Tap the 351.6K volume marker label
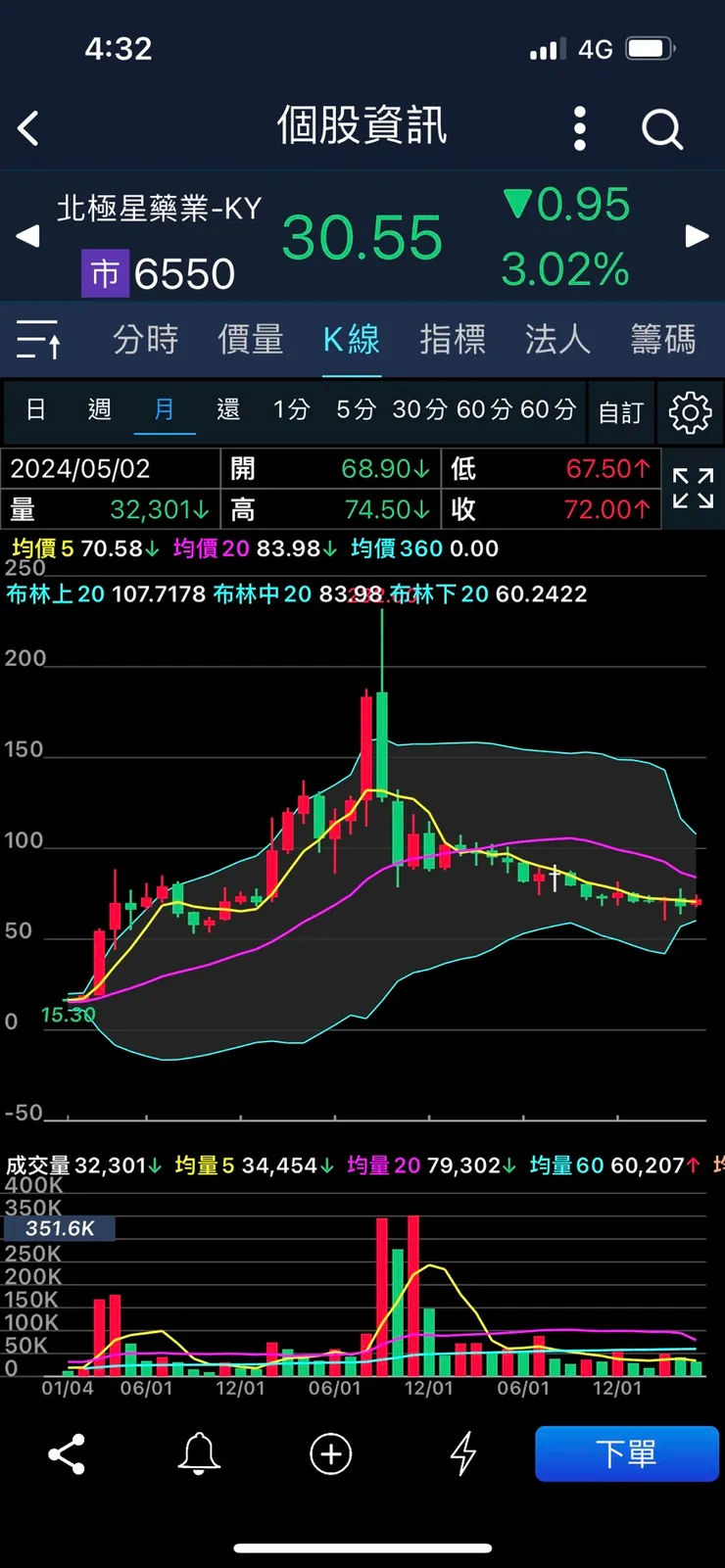 click(59, 1227)
